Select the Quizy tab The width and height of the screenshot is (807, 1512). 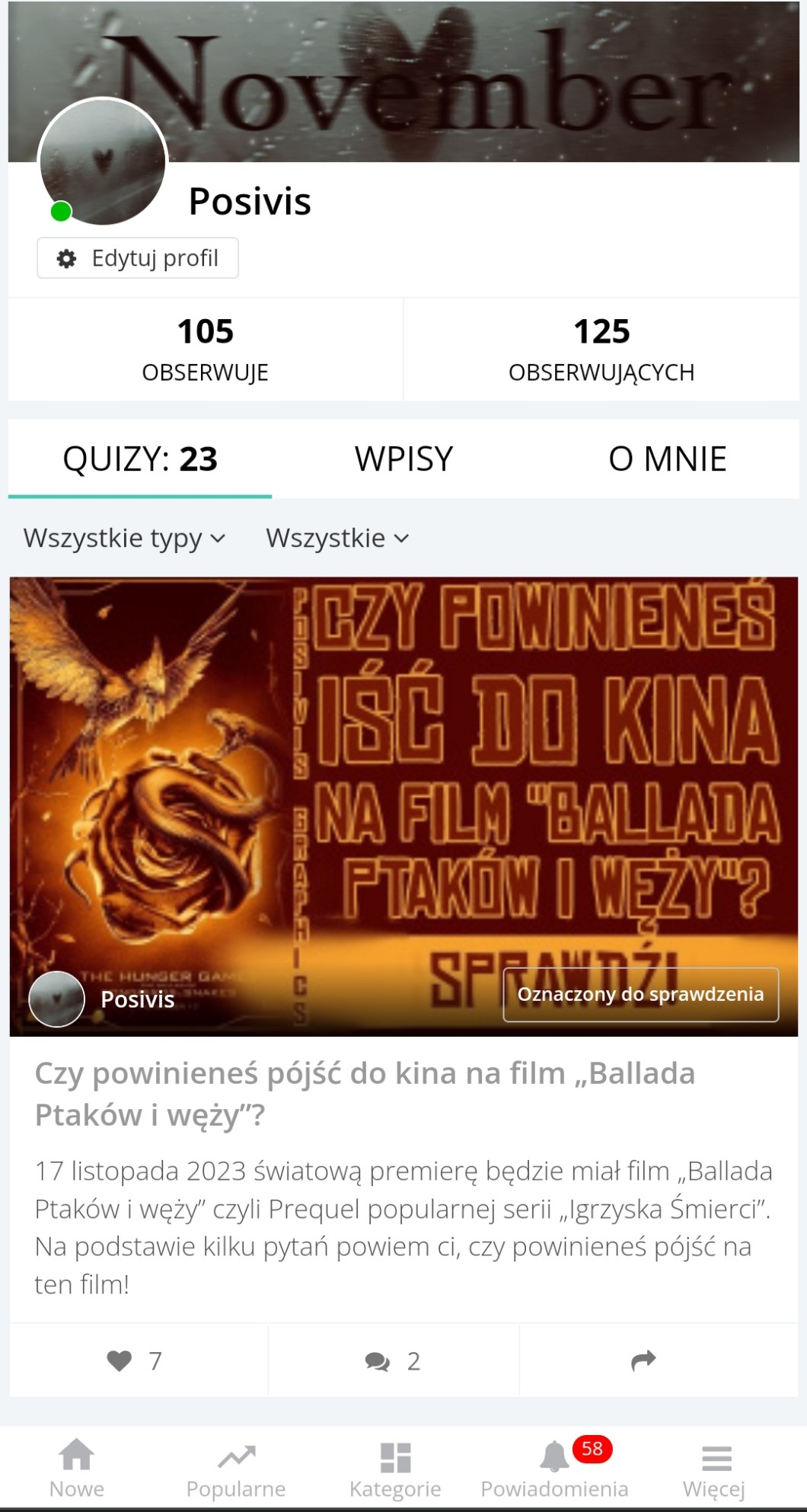(x=140, y=459)
